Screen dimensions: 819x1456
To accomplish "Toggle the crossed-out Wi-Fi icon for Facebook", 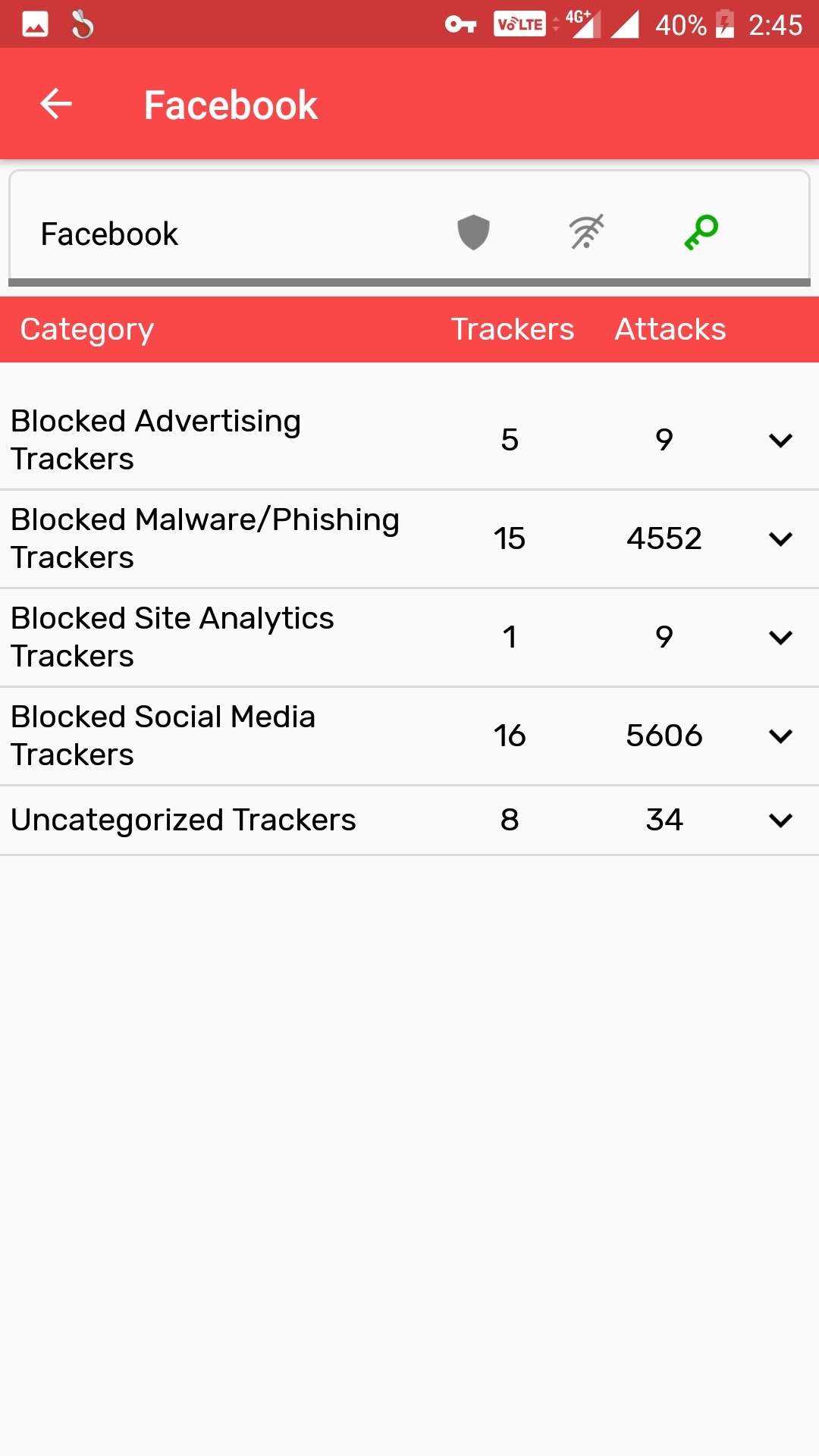I will 587,232.
